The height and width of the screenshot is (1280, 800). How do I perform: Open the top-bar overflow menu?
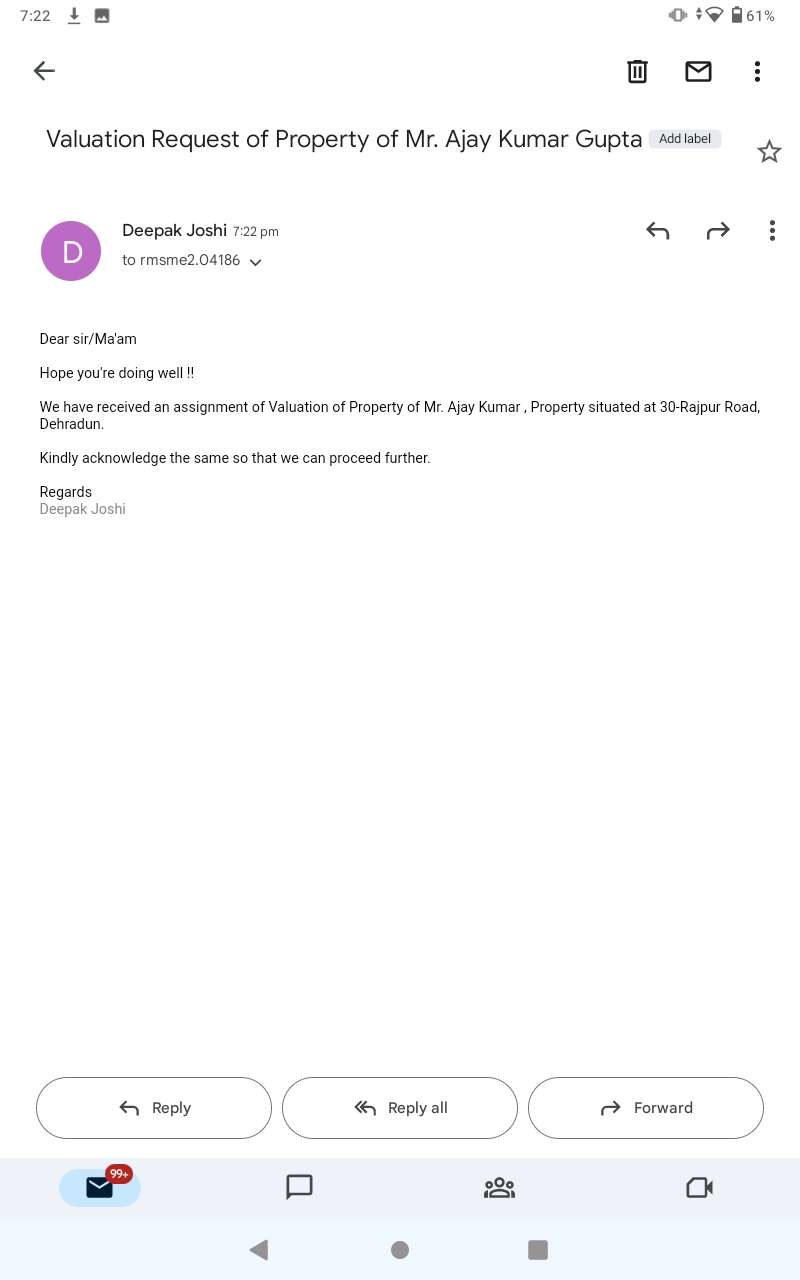click(757, 71)
